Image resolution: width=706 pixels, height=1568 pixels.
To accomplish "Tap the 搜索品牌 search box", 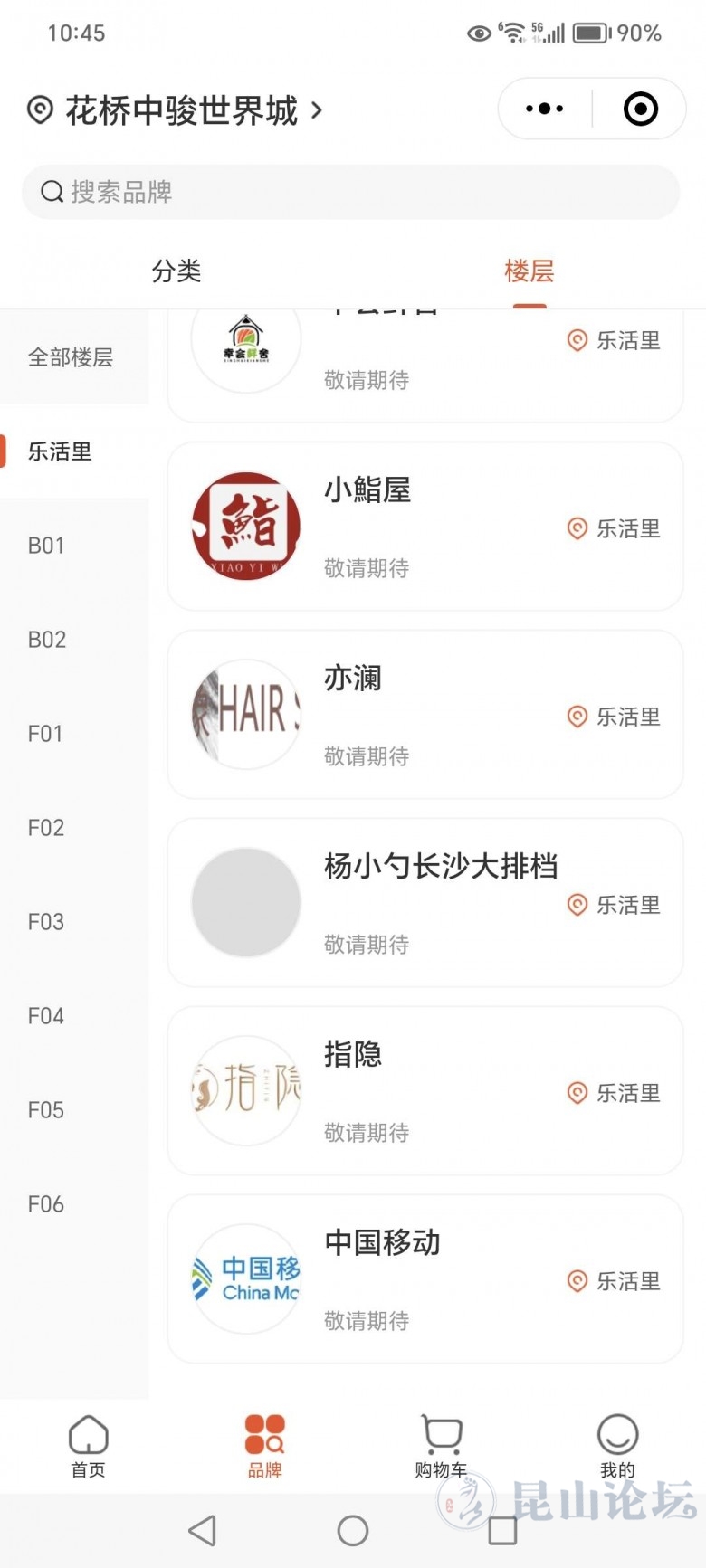I will [x=351, y=192].
